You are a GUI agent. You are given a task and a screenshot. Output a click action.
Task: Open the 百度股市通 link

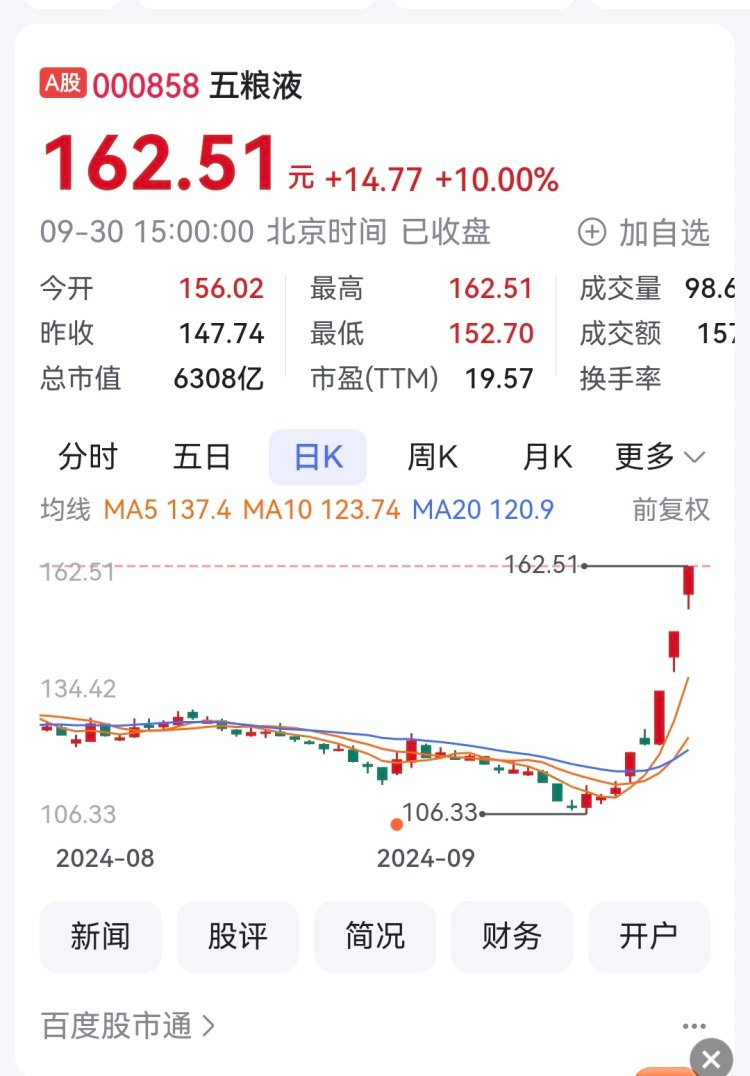pos(128,1025)
